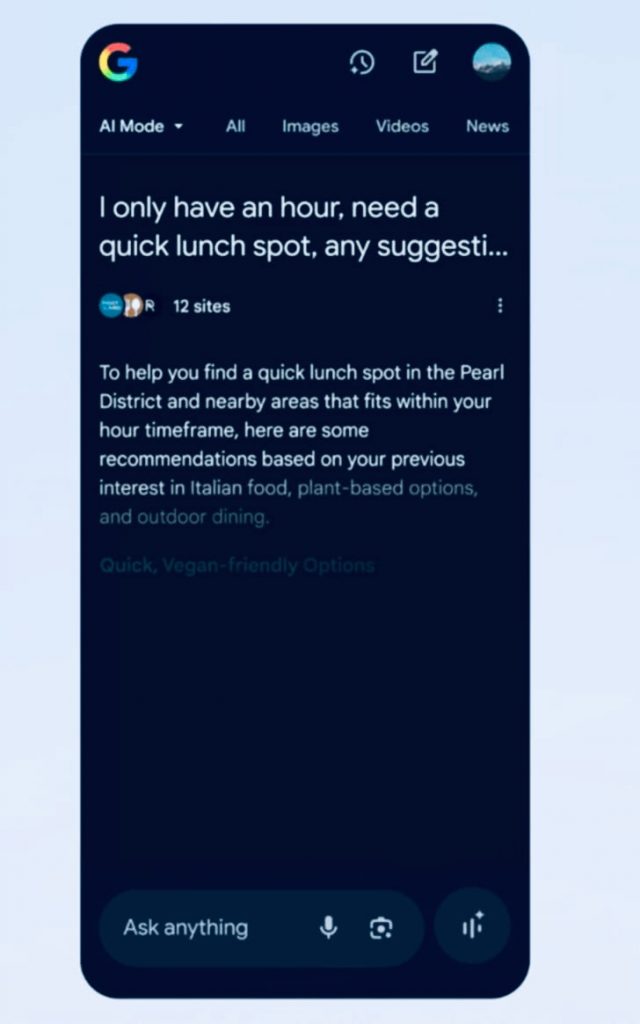Switch to the All tab
The image size is (640, 1024).
[x=235, y=126]
